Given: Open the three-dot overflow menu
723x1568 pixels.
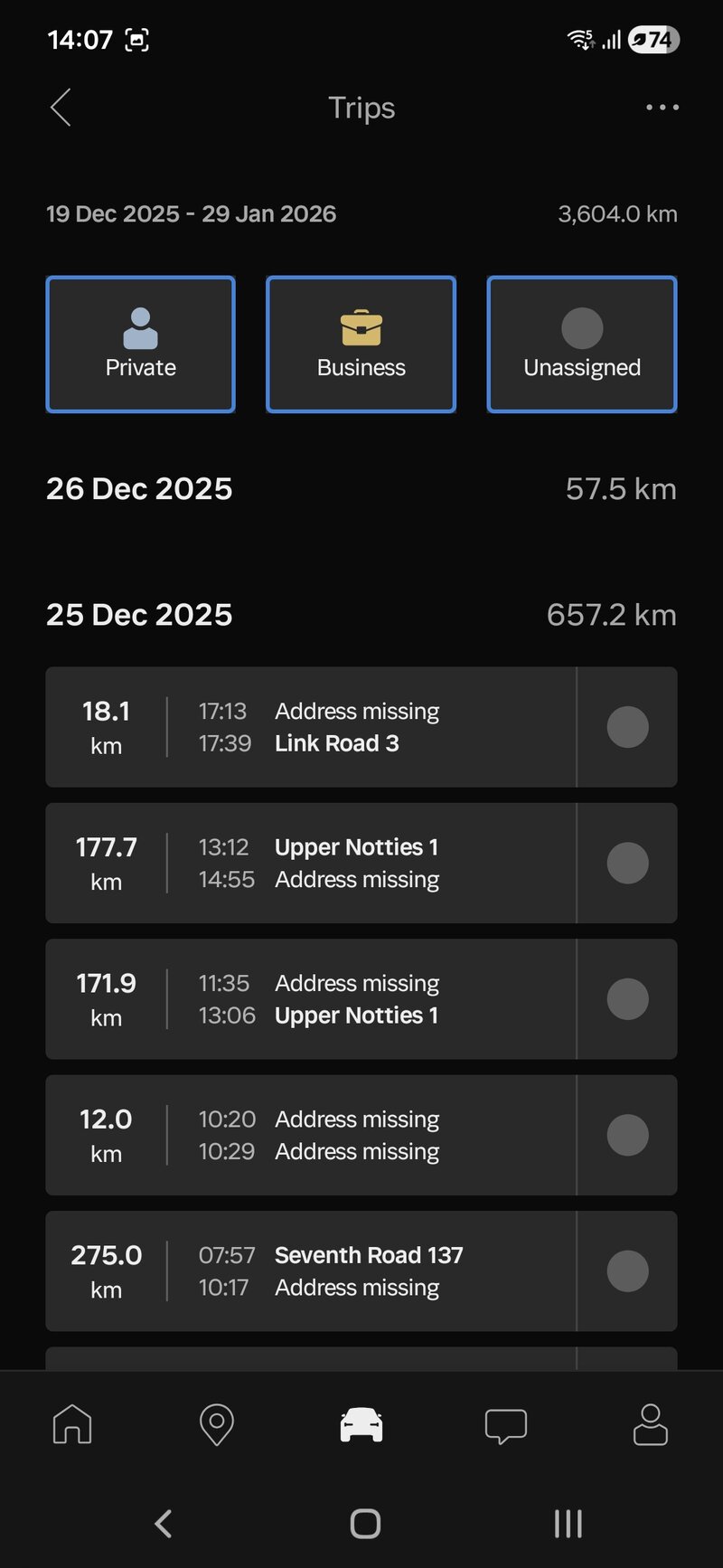Looking at the screenshot, I should tap(662, 107).
